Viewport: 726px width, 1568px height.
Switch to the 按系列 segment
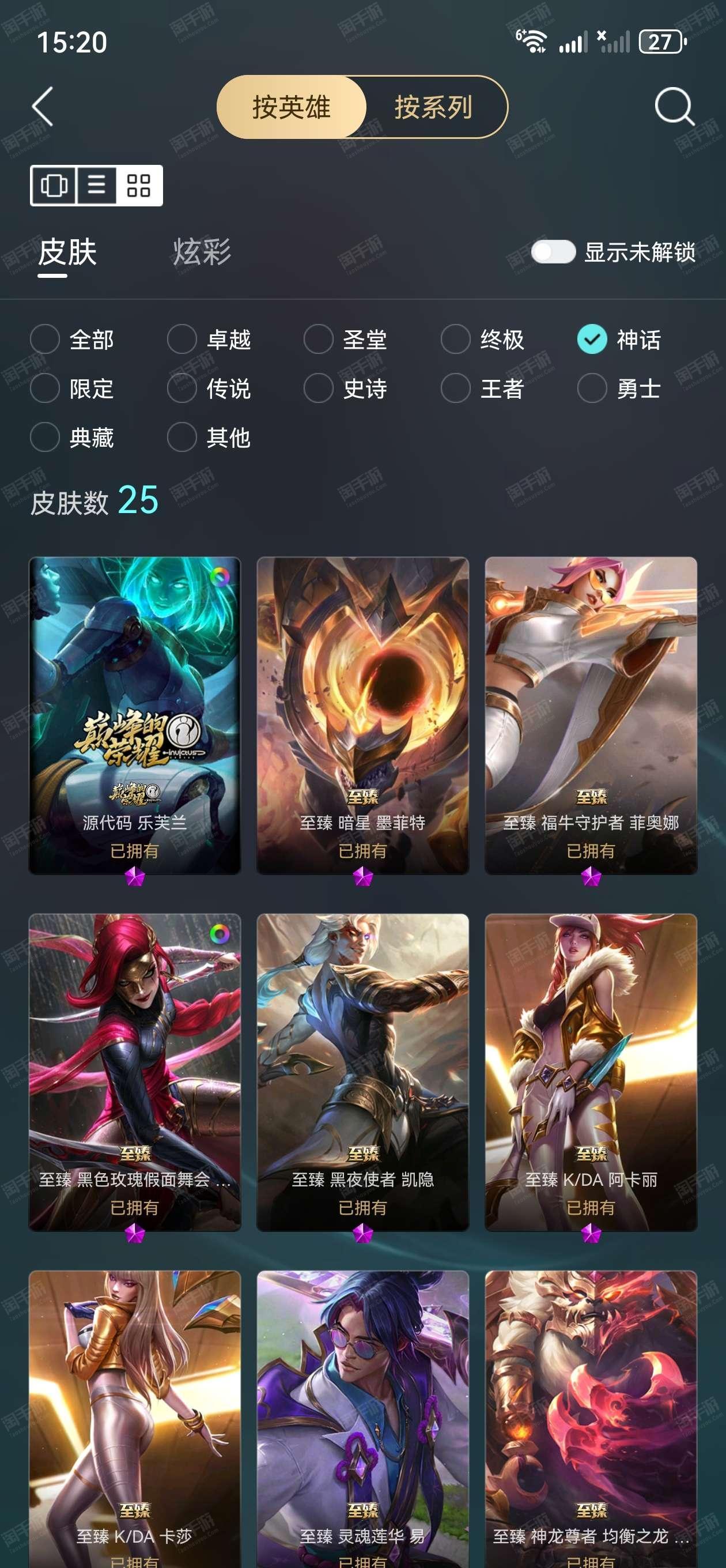433,107
